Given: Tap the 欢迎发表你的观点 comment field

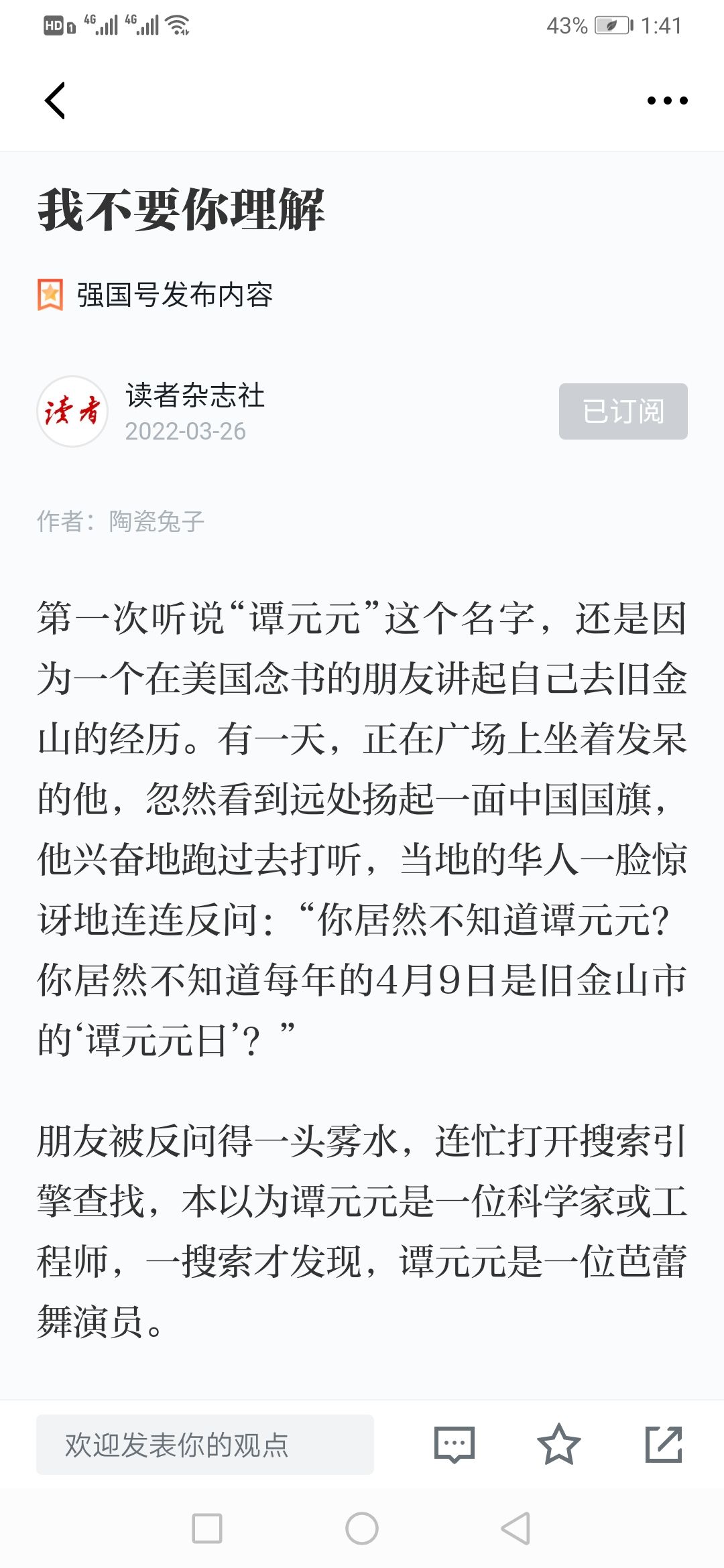Looking at the screenshot, I should tap(204, 1445).
